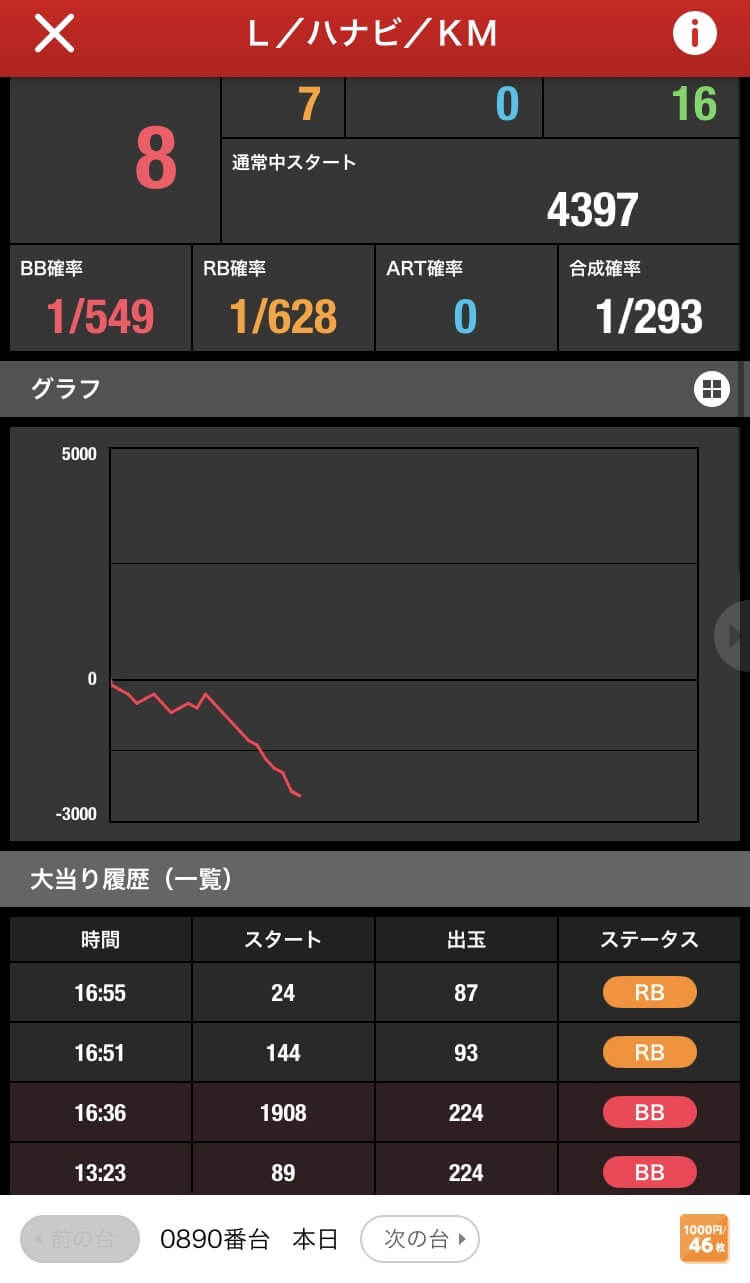
Task: Show the next graph with the side arrow
Action: point(734,635)
